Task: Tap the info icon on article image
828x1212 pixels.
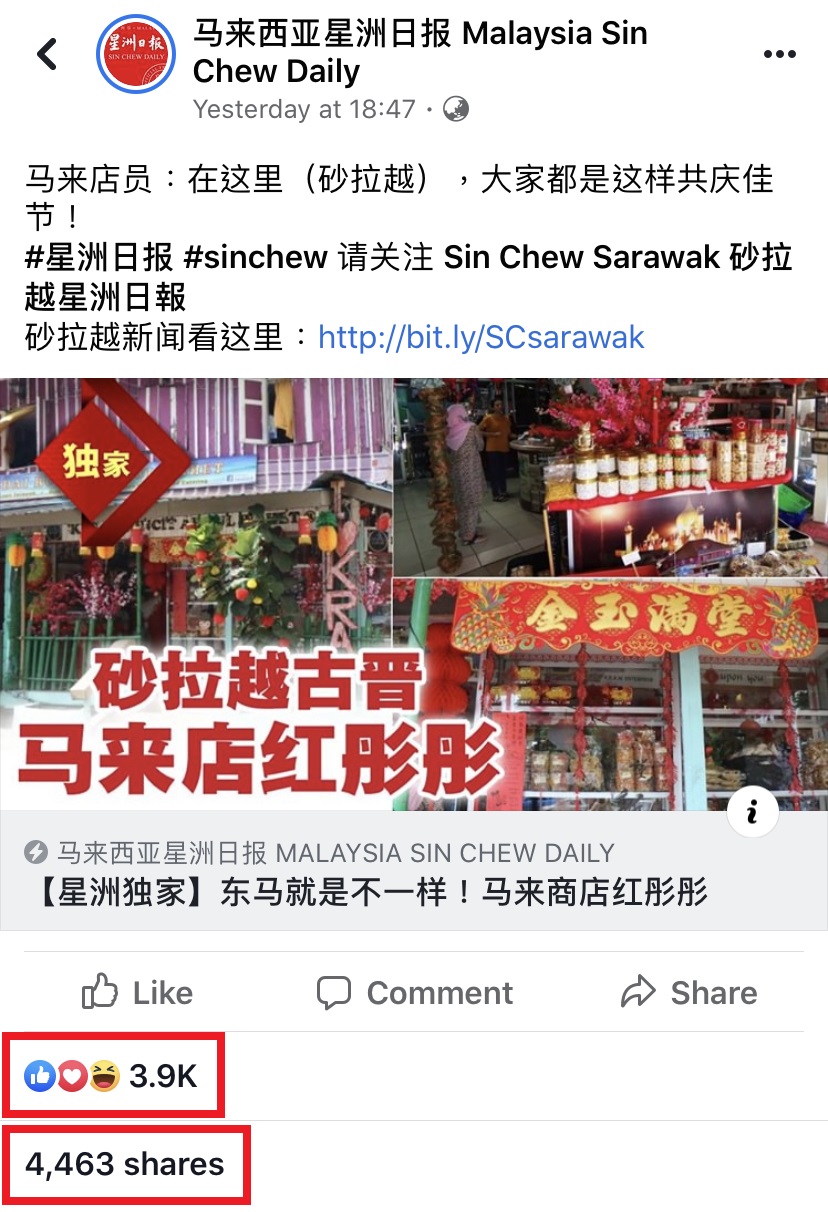Action: point(753,808)
